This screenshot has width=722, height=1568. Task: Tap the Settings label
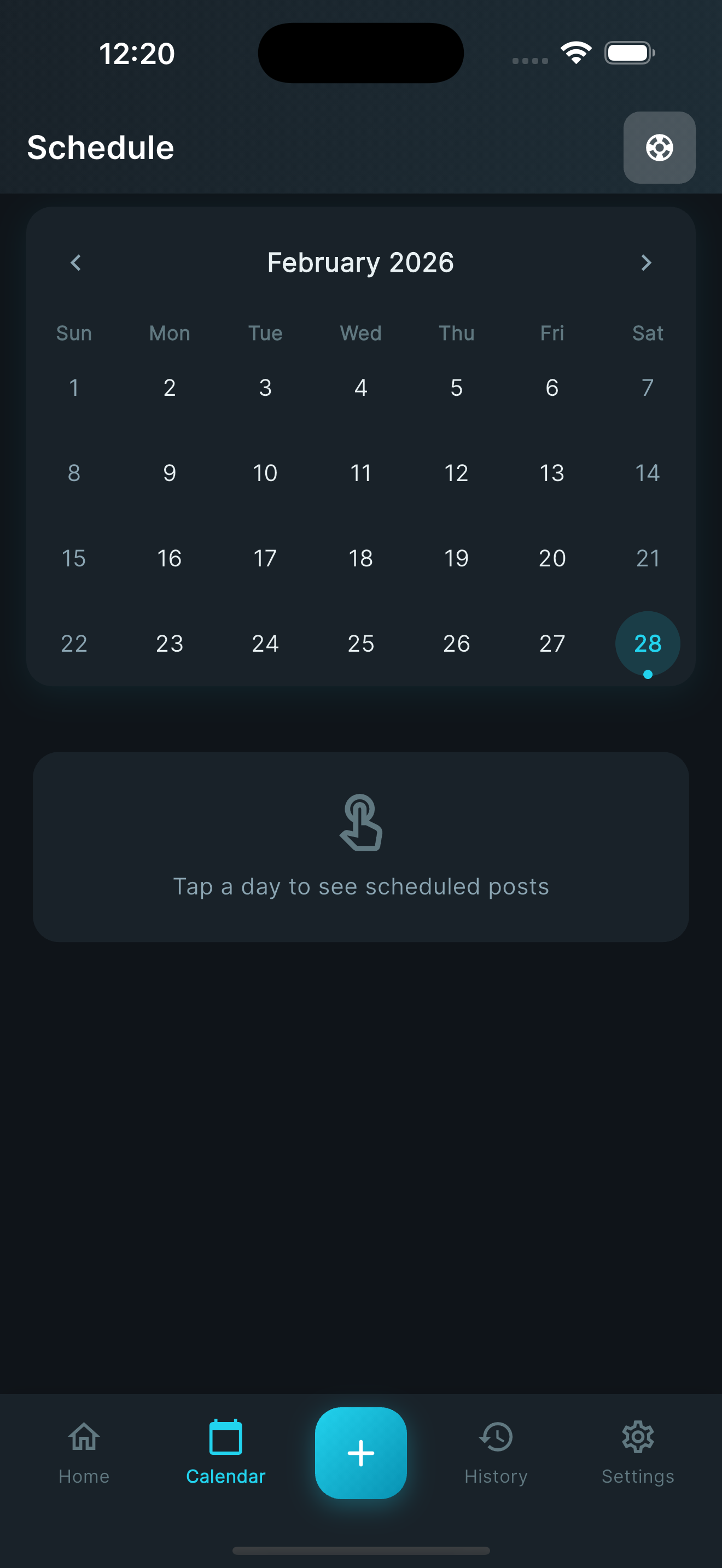coord(637,1476)
